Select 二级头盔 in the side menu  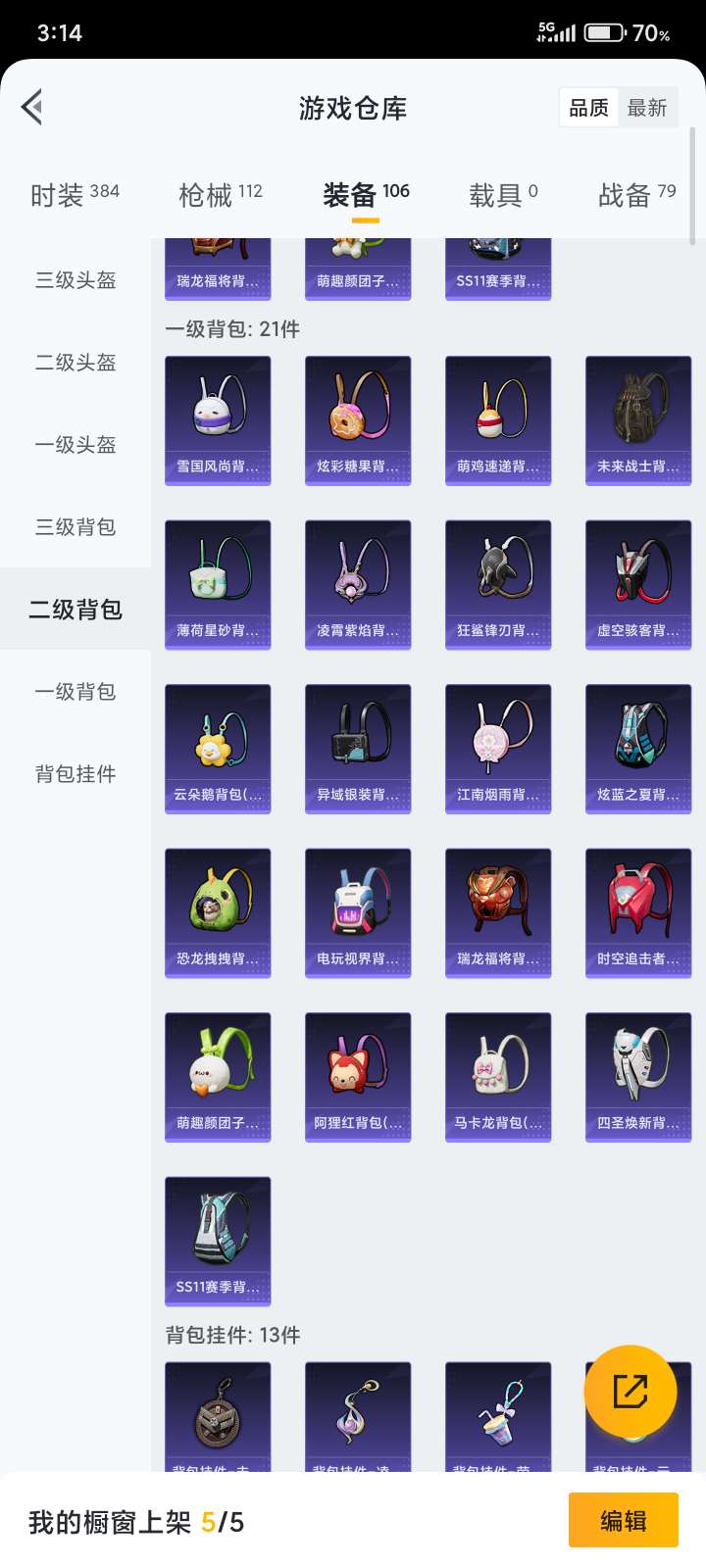[x=76, y=363]
